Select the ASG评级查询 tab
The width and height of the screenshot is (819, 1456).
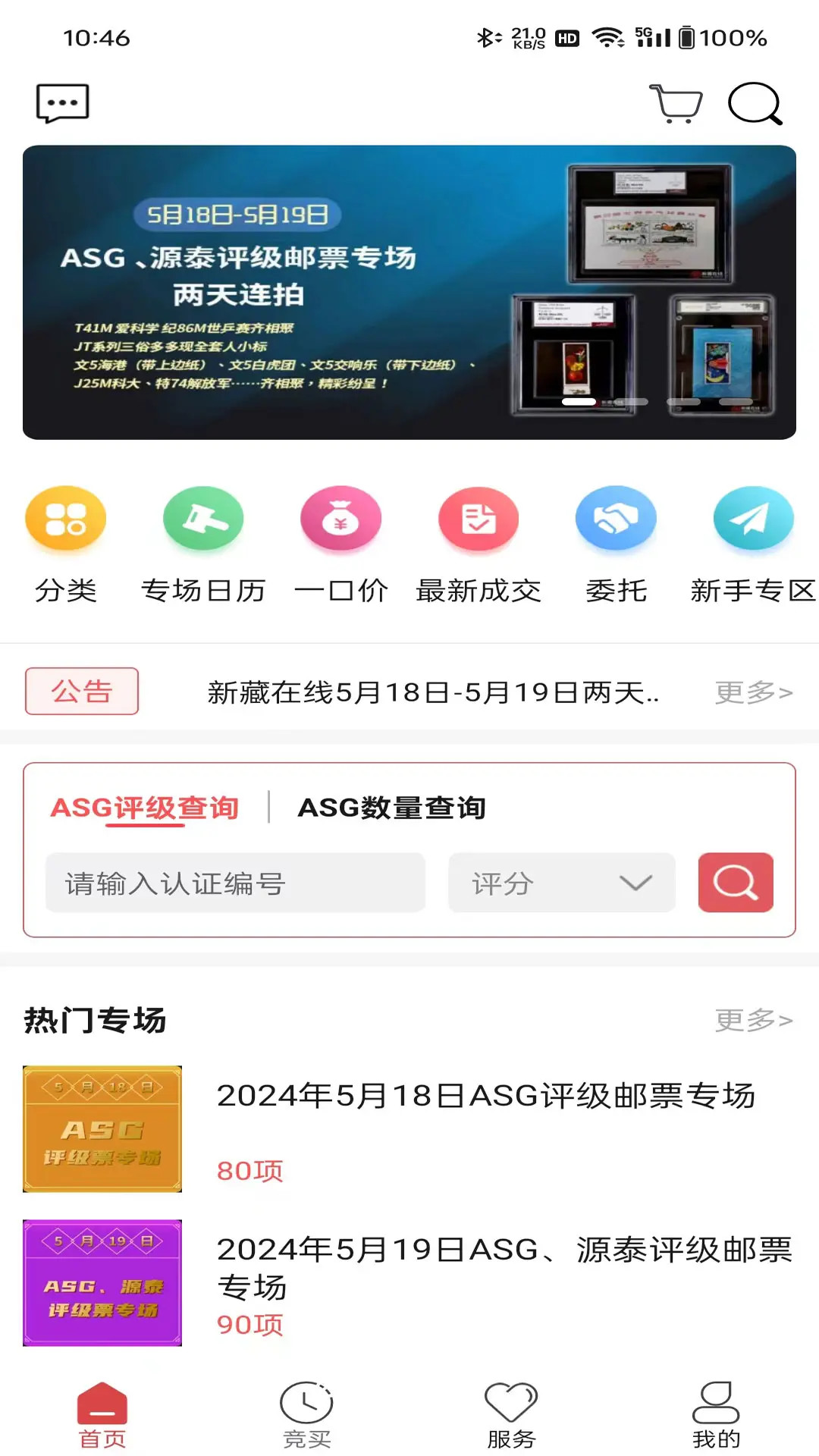click(143, 808)
